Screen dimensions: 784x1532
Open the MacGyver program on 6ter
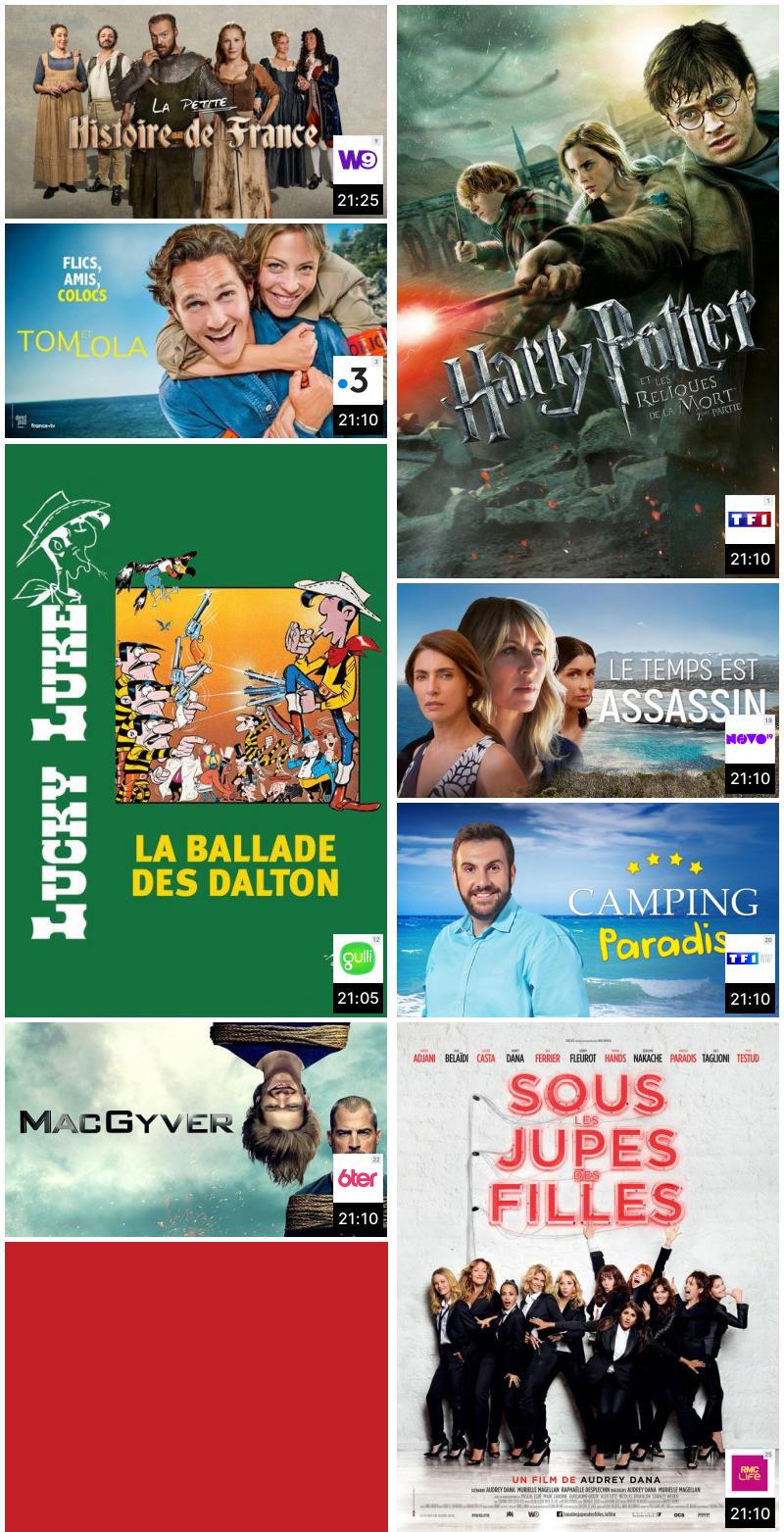(x=196, y=1129)
